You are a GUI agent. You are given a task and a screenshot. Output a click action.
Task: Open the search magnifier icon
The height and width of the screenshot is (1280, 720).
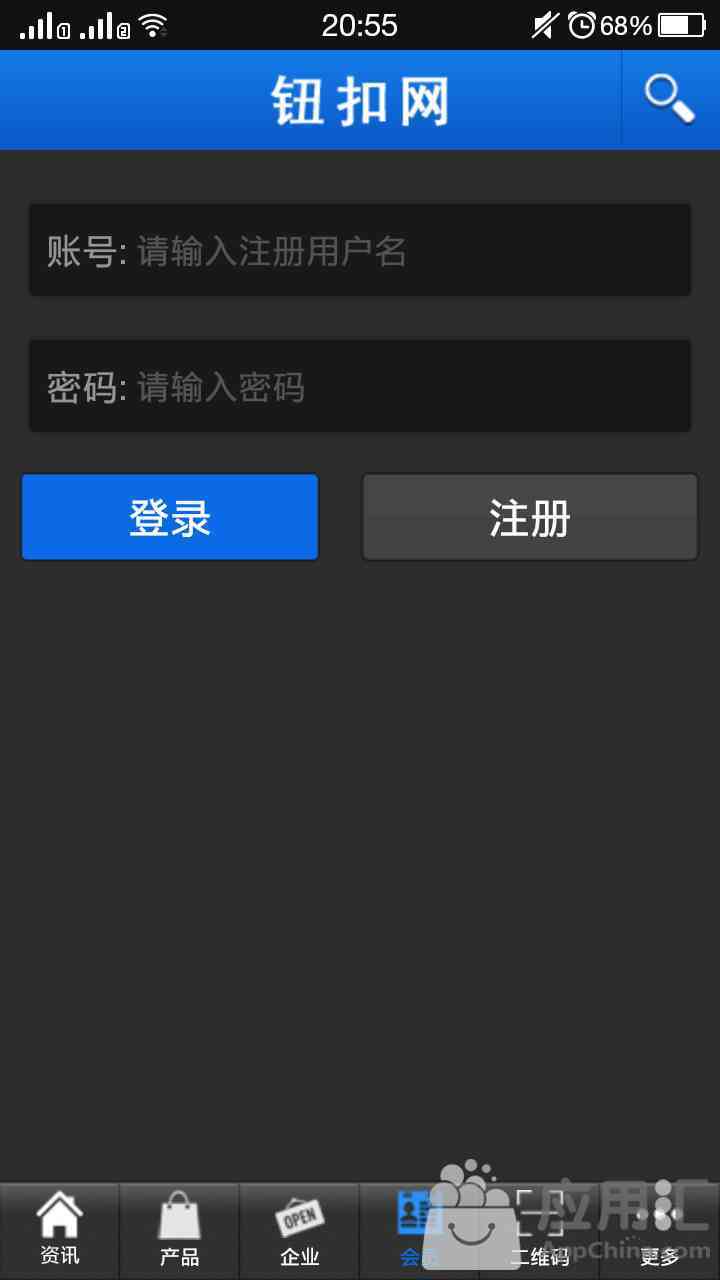click(x=669, y=99)
